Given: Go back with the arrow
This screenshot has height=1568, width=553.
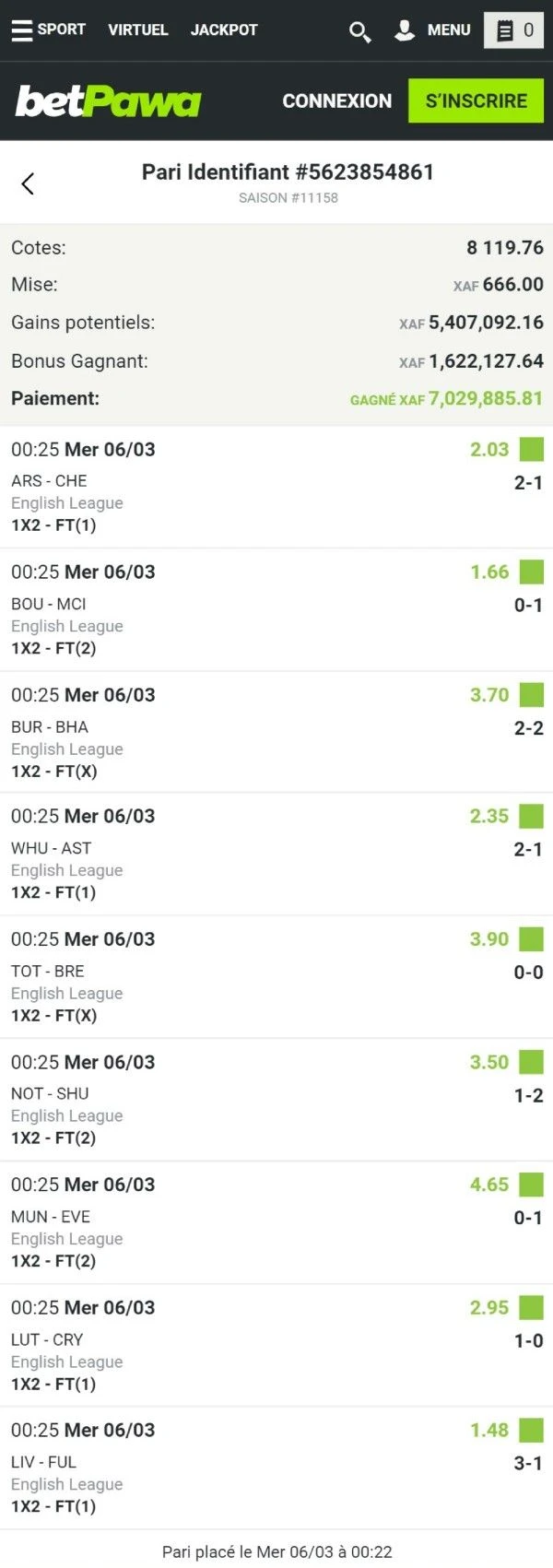Looking at the screenshot, I should 28,183.
